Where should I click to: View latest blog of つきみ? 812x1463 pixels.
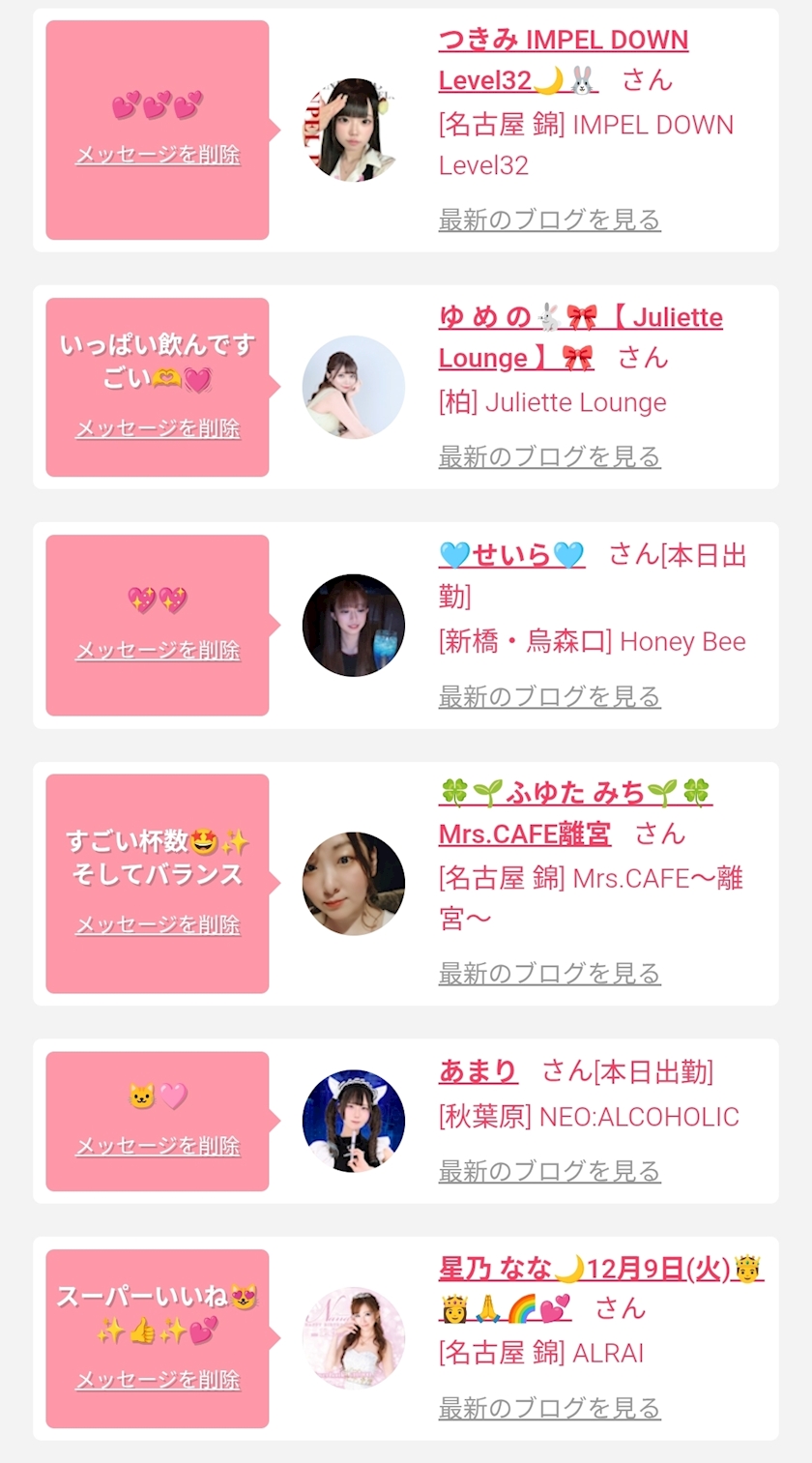tap(549, 219)
